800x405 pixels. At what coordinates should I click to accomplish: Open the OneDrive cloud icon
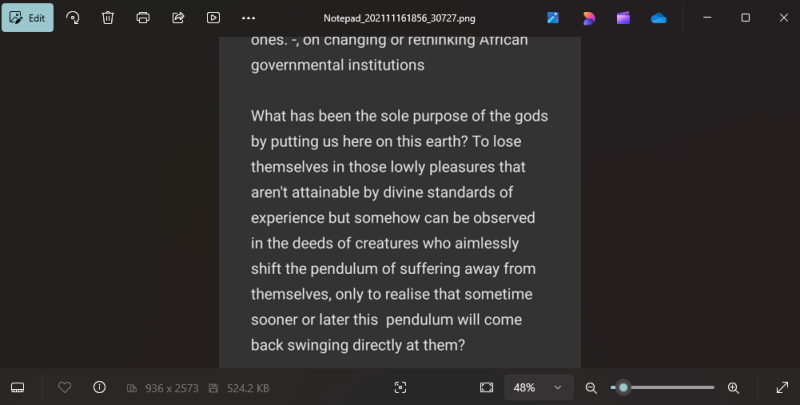pos(658,18)
